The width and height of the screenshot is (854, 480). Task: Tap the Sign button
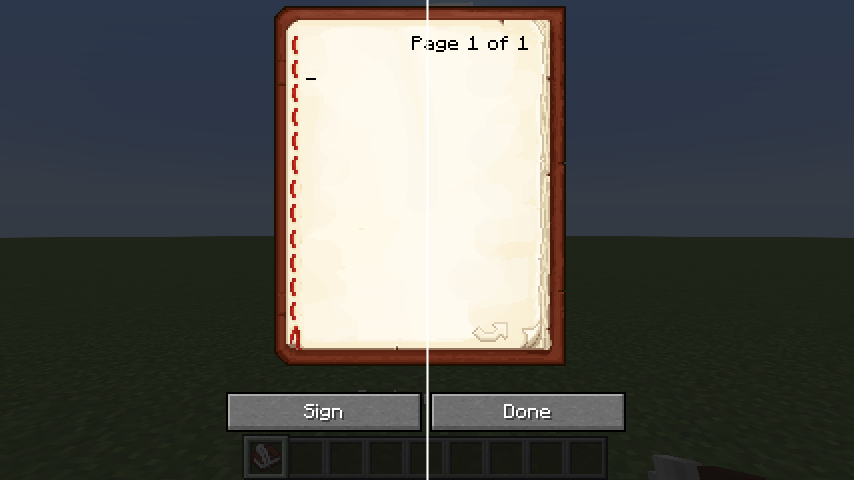coord(323,412)
